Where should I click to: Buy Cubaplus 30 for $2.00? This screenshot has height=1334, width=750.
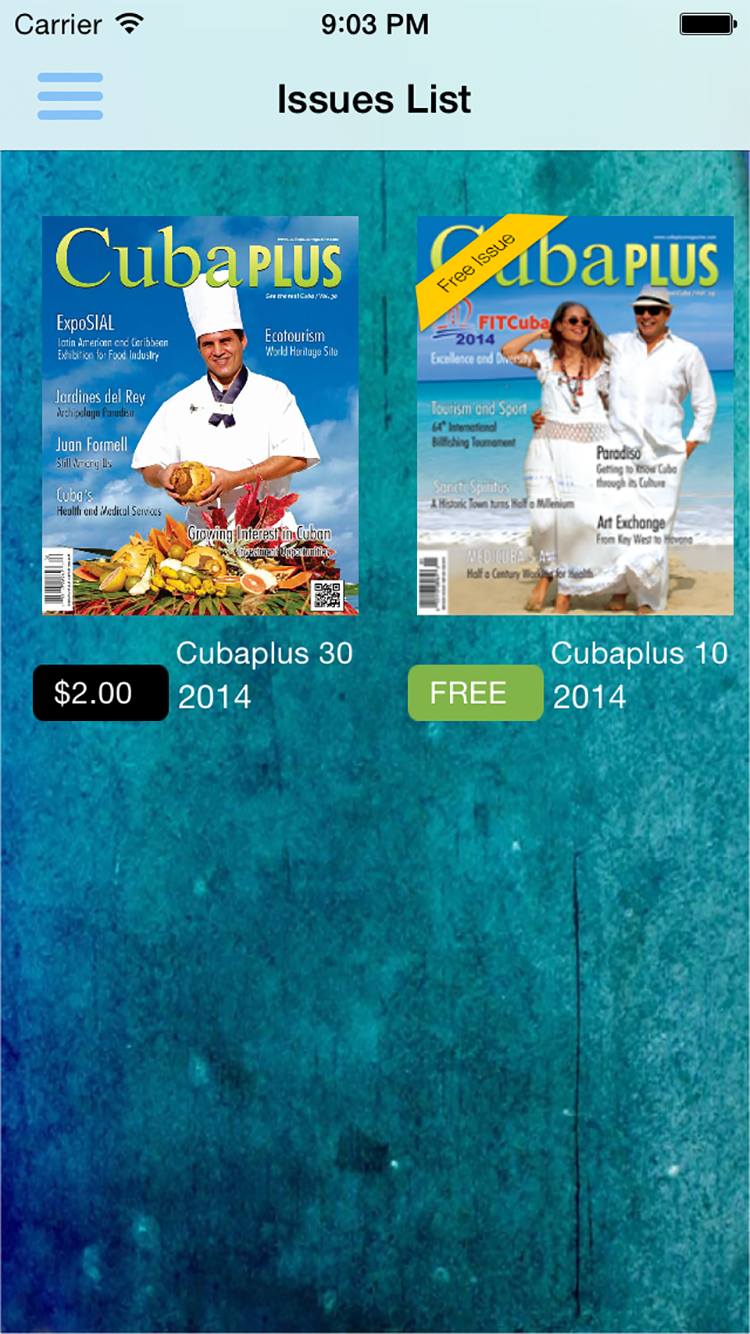pos(101,692)
